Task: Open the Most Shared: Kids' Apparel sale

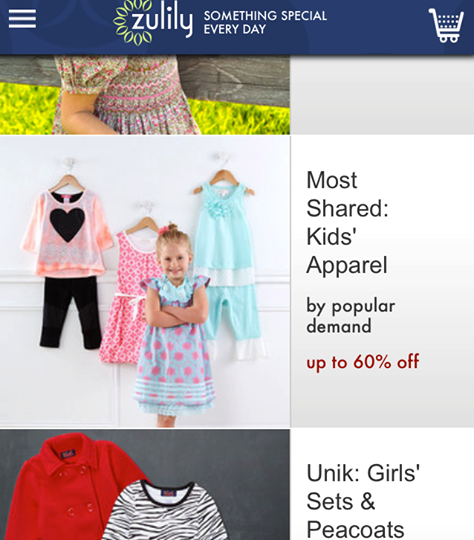Action: point(237,281)
